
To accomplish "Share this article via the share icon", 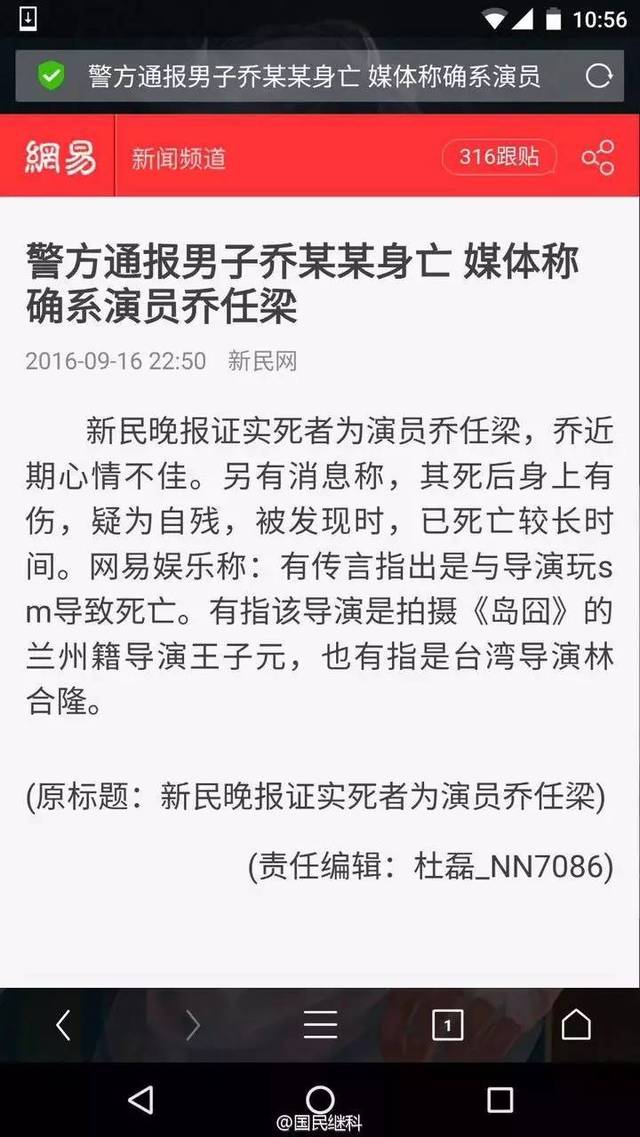I will coord(598,157).
